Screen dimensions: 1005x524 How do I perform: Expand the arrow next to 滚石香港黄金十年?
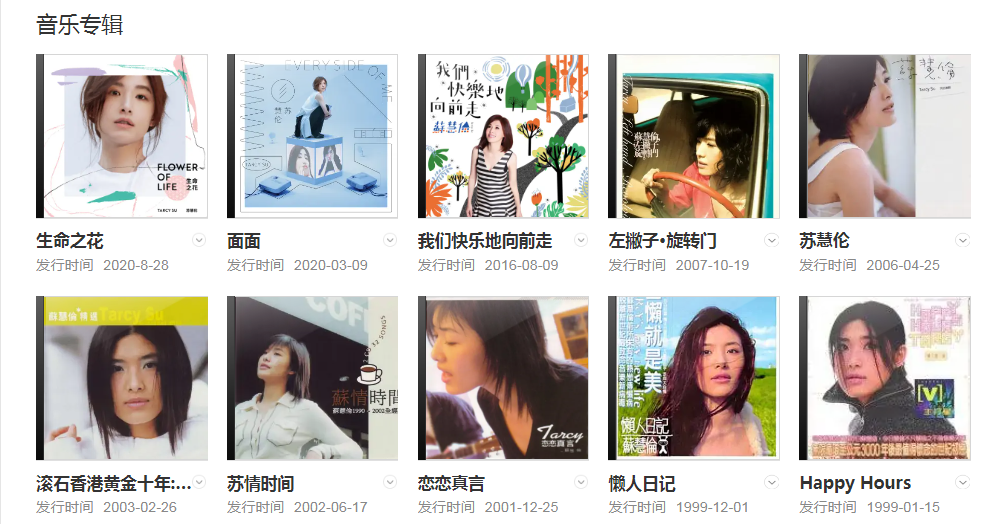click(x=199, y=482)
